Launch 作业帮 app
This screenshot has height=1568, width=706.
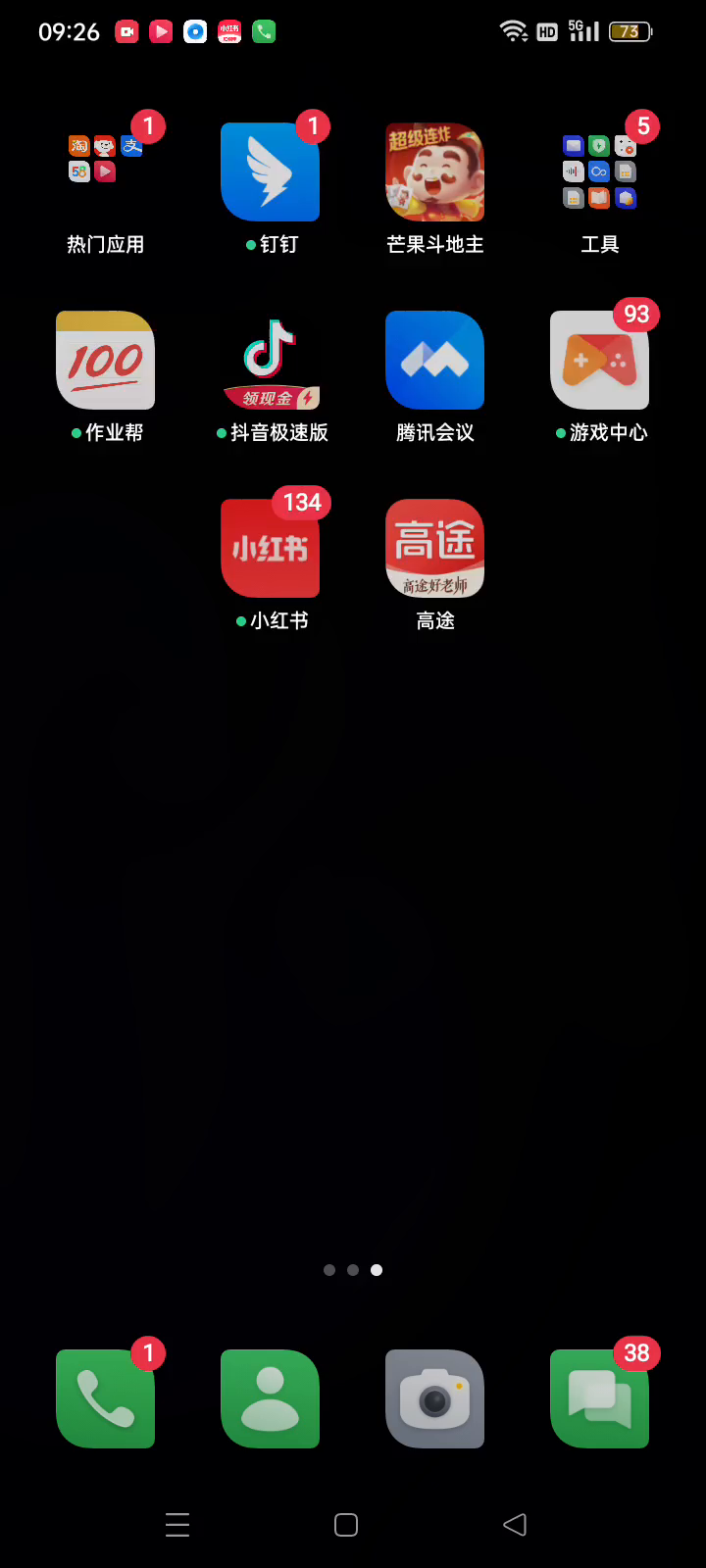(x=106, y=361)
